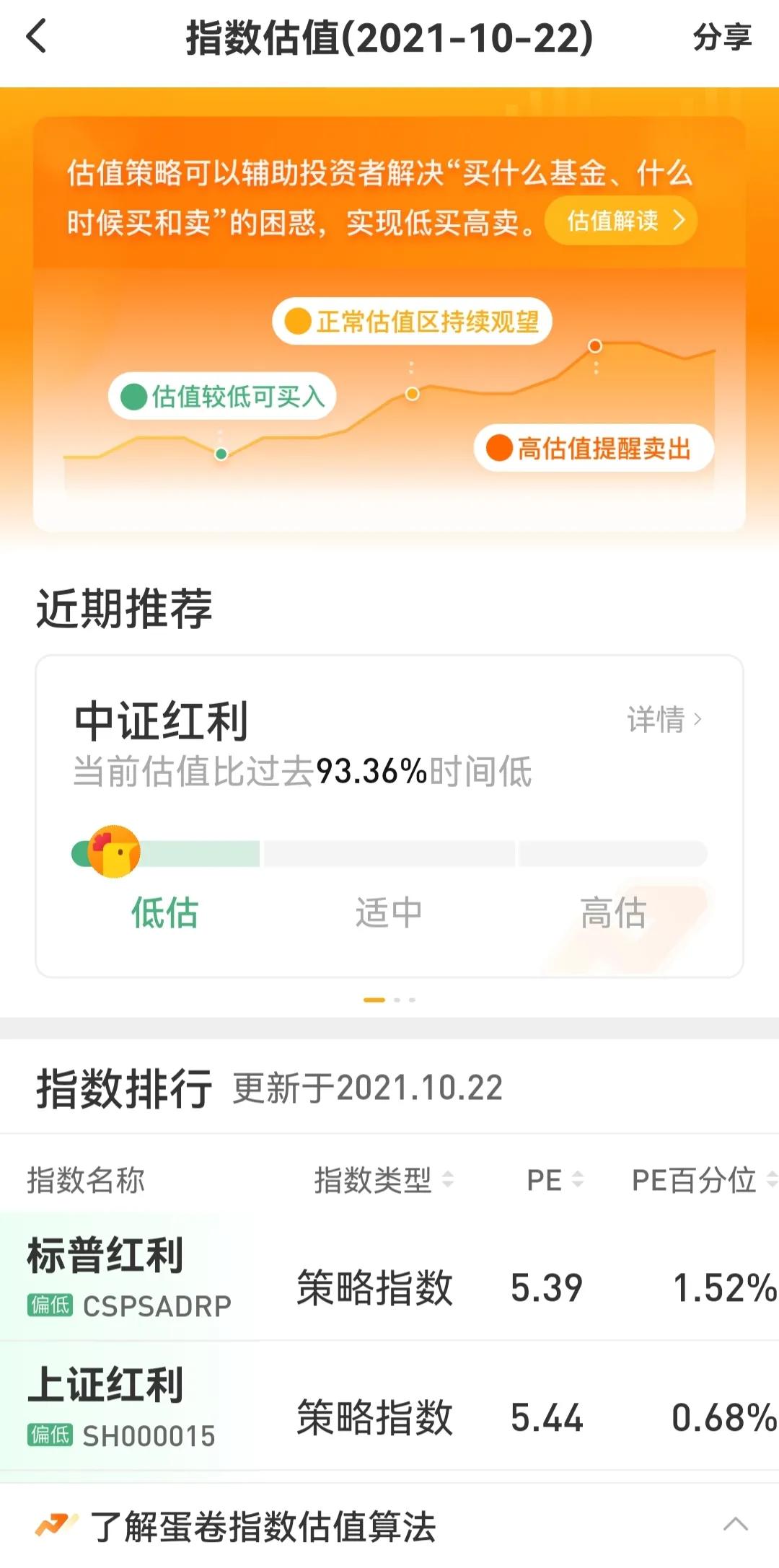
Task: Click the orange 高估值提醒卖出 marker dot
Action: pyautogui.click(x=595, y=346)
